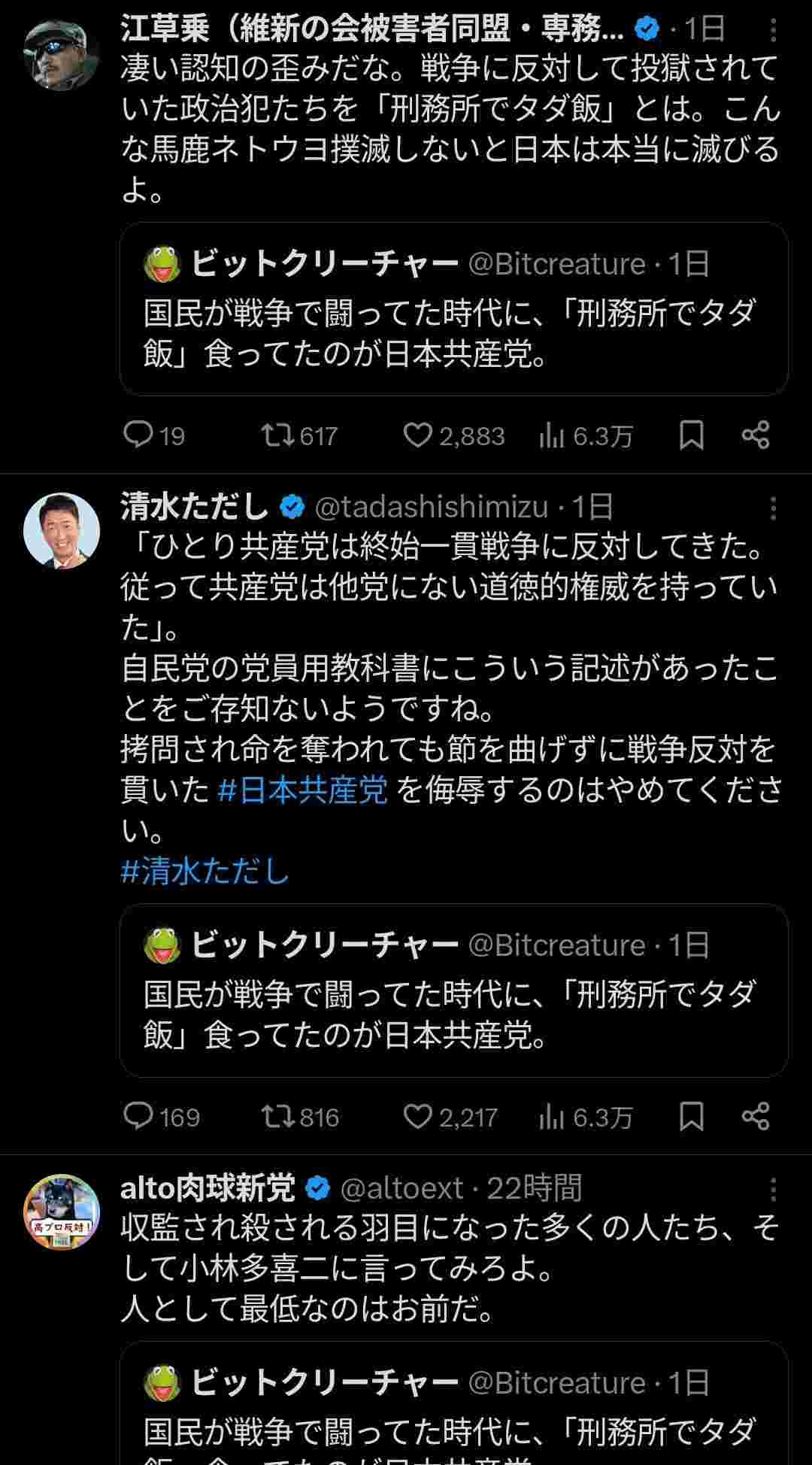Reply to 清水ただし's post
The image size is (812, 1465).
[x=138, y=1117]
